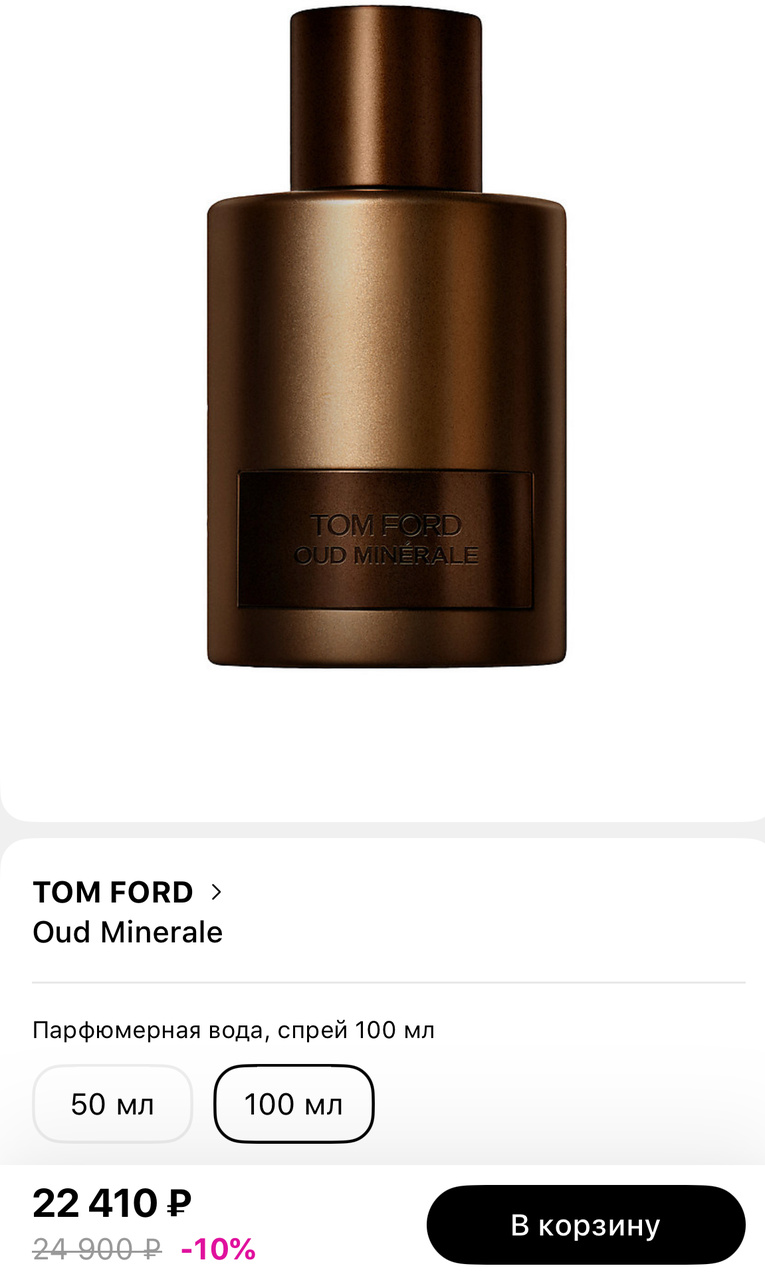Screen dimensions: 765x1280
Task: Select the 100 мл size option
Action: [x=293, y=1104]
